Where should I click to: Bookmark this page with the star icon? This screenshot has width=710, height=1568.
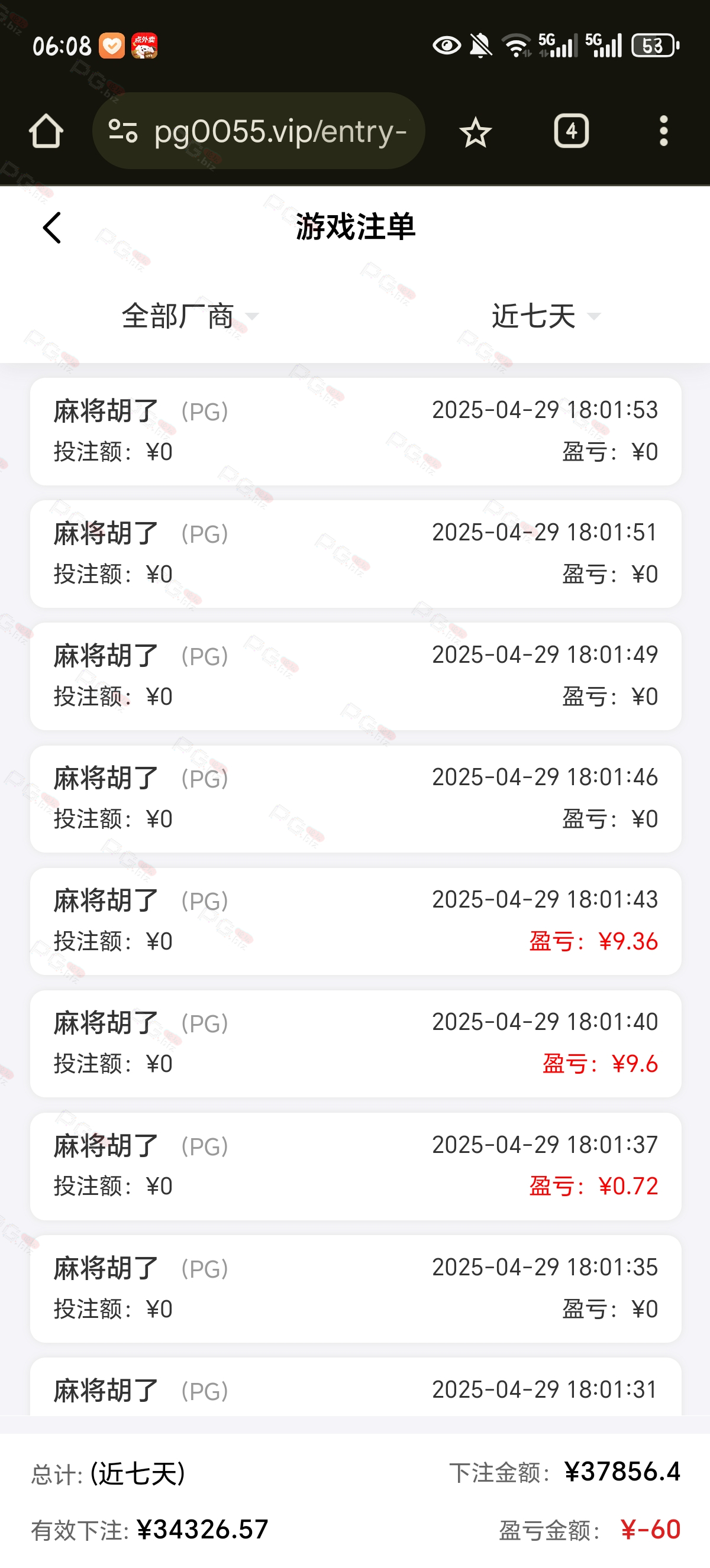[475, 131]
